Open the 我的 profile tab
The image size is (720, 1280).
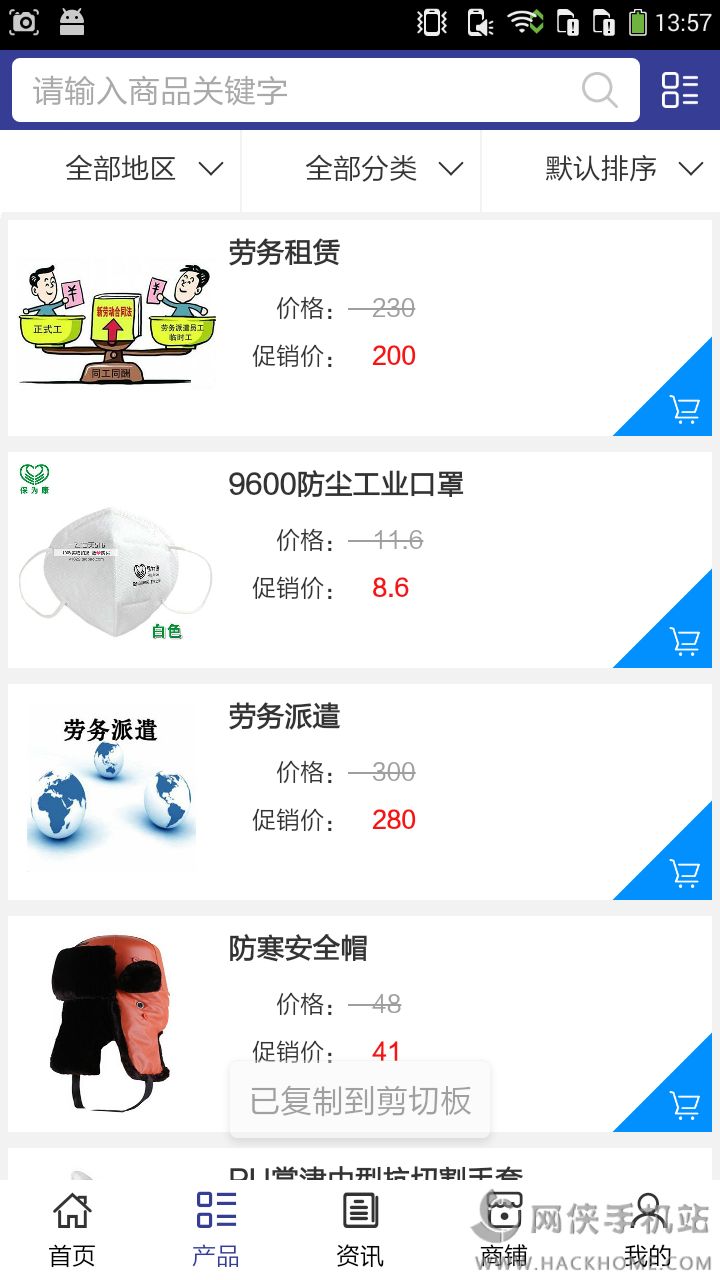click(648, 1230)
